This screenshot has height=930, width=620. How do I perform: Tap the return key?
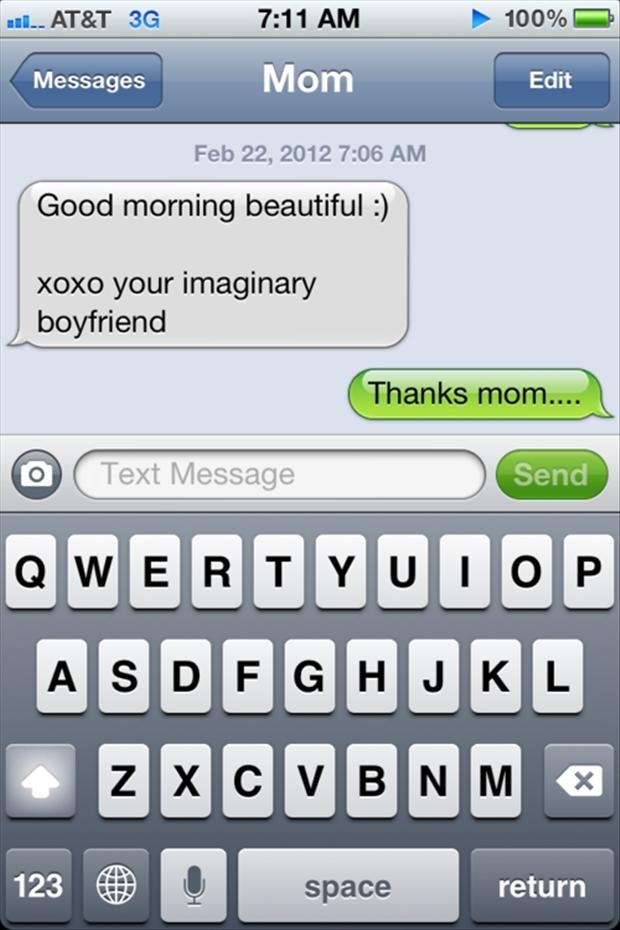click(542, 885)
